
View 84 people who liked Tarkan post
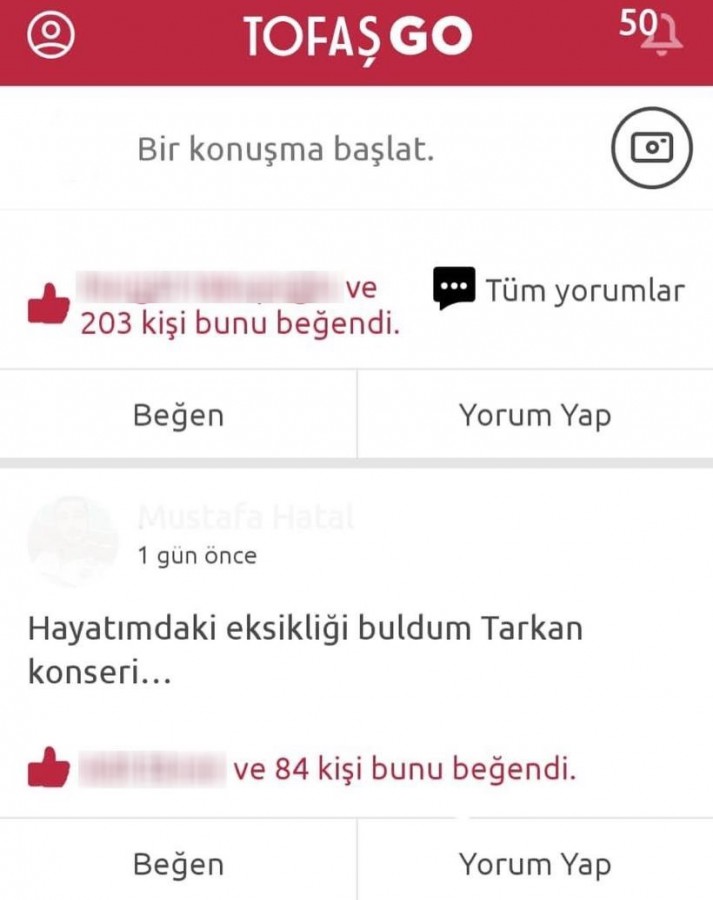pos(404,770)
